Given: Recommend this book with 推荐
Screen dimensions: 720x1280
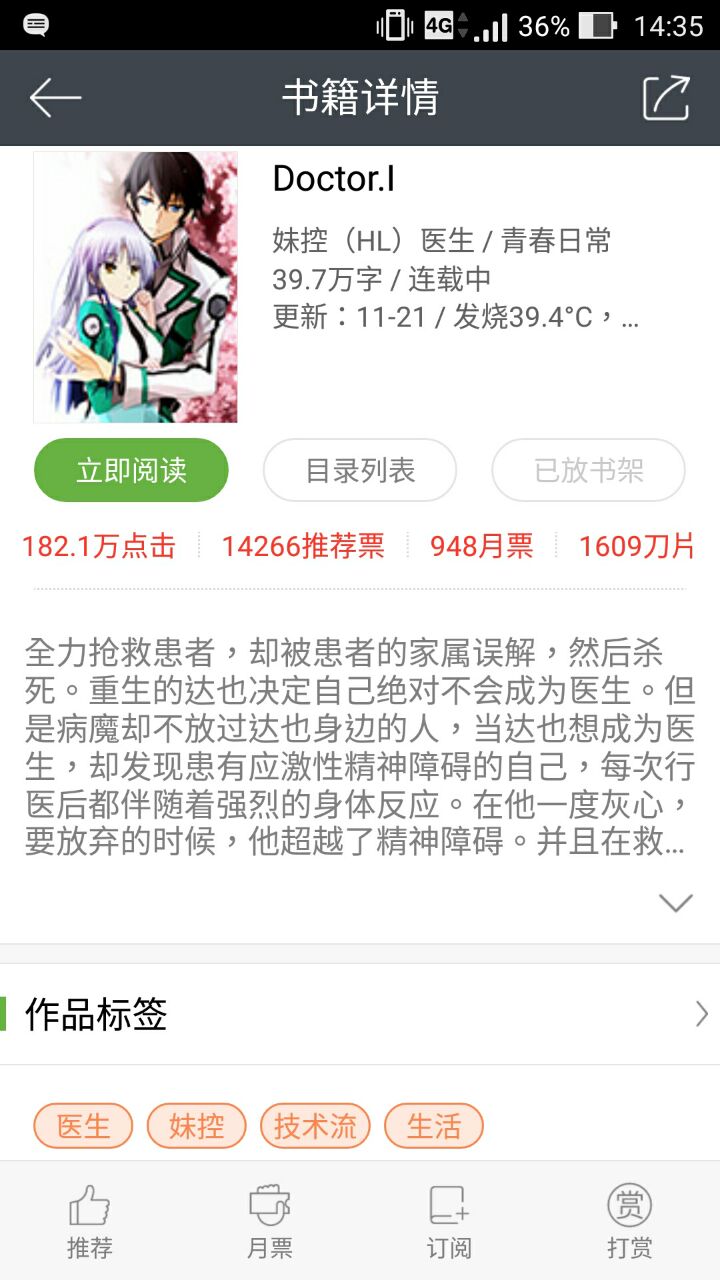Looking at the screenshot, I should [x=90, y=1220].
